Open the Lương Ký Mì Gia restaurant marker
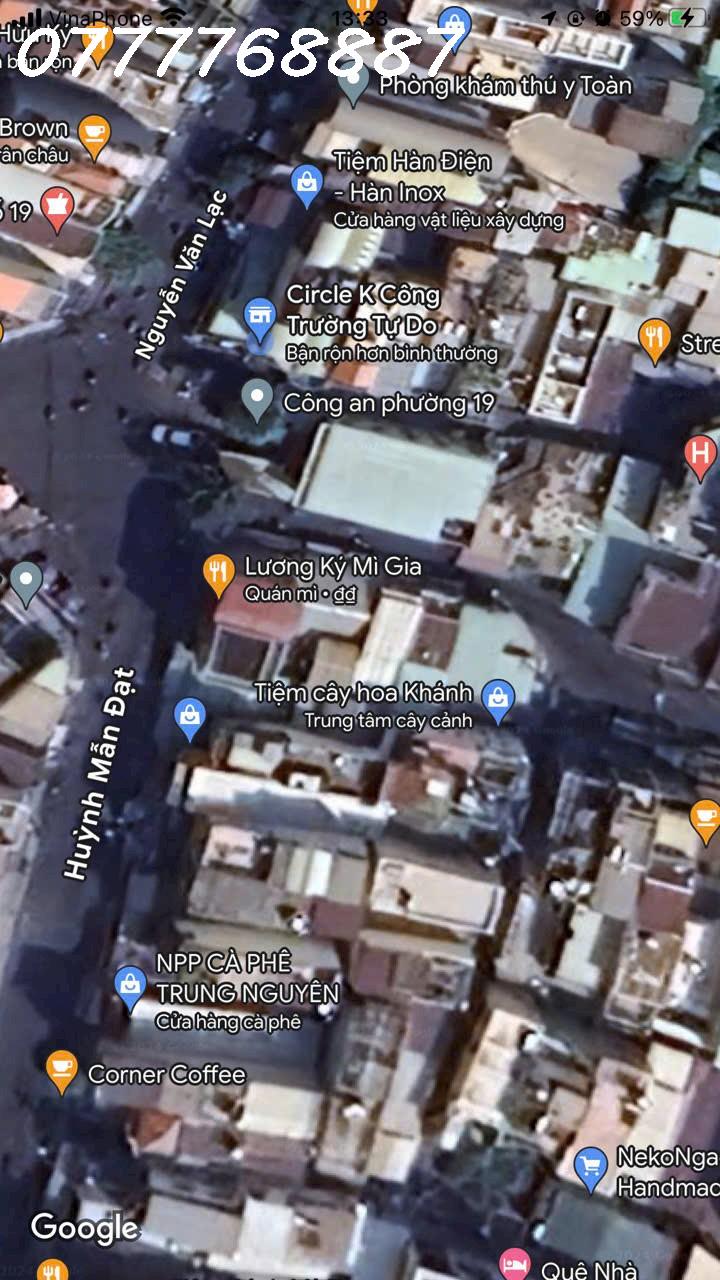720x1280 pixels. (218, 573)
